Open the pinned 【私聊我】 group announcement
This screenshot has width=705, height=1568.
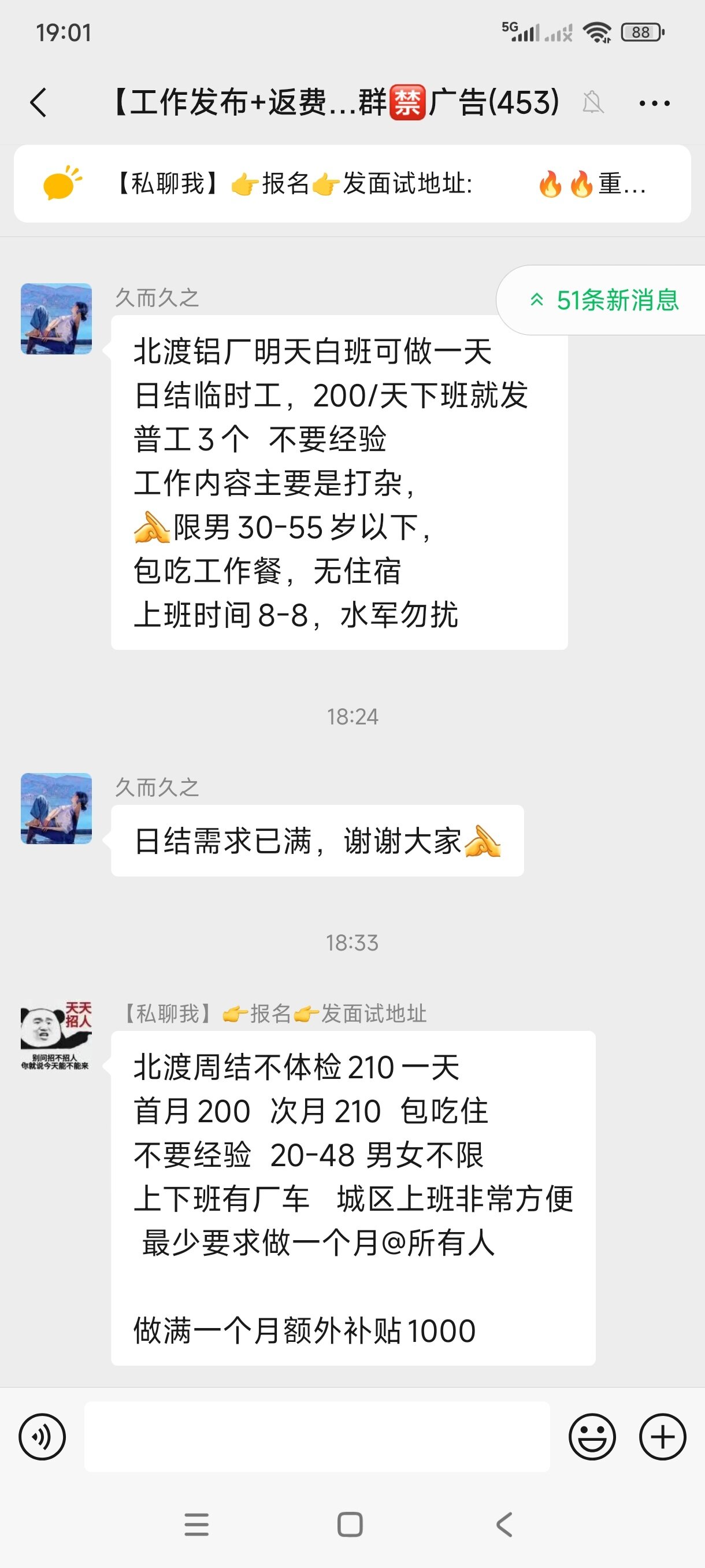pyautogui.click(x=352, y=184)
